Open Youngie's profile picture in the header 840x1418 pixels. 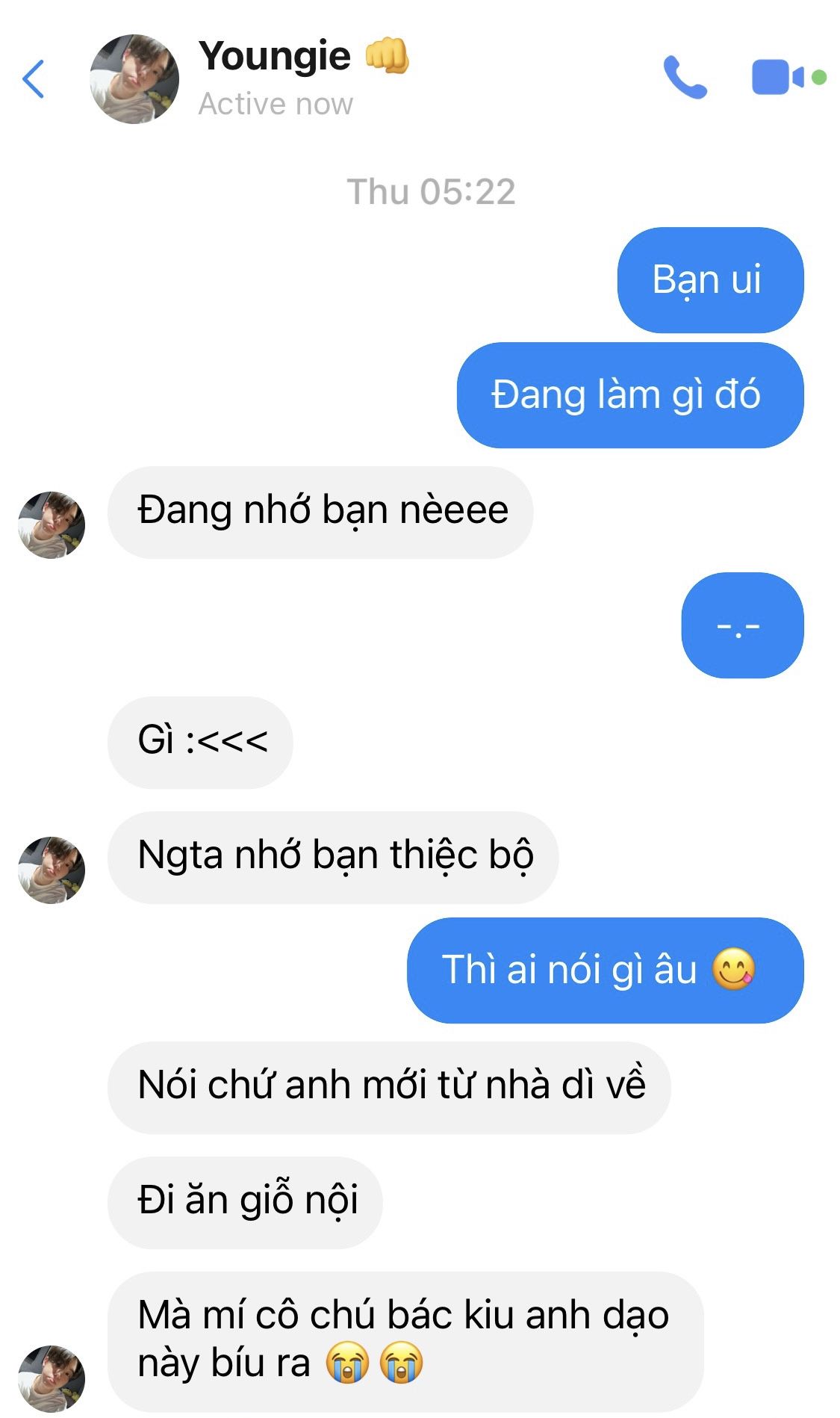tap(134, 78)
